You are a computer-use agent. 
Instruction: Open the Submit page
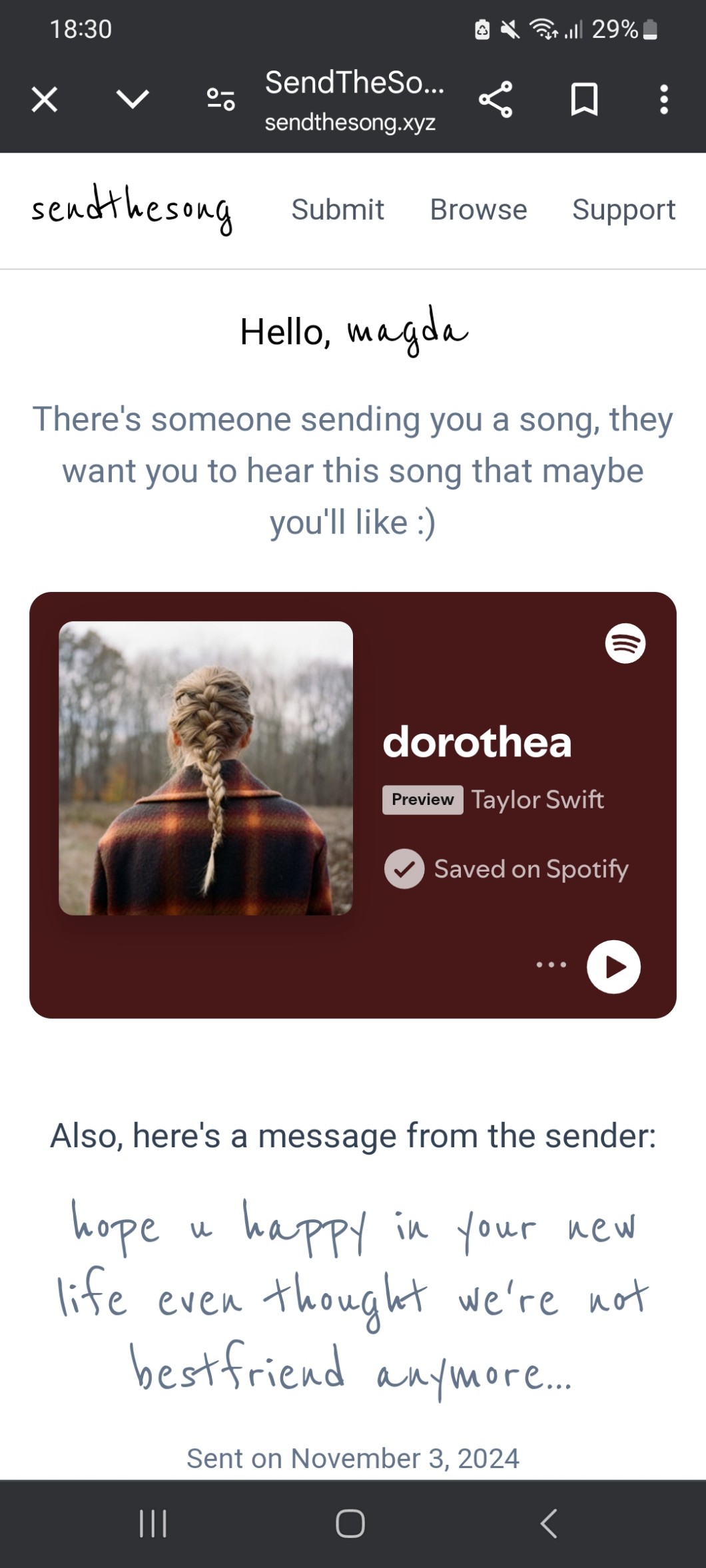click(338, 210)
